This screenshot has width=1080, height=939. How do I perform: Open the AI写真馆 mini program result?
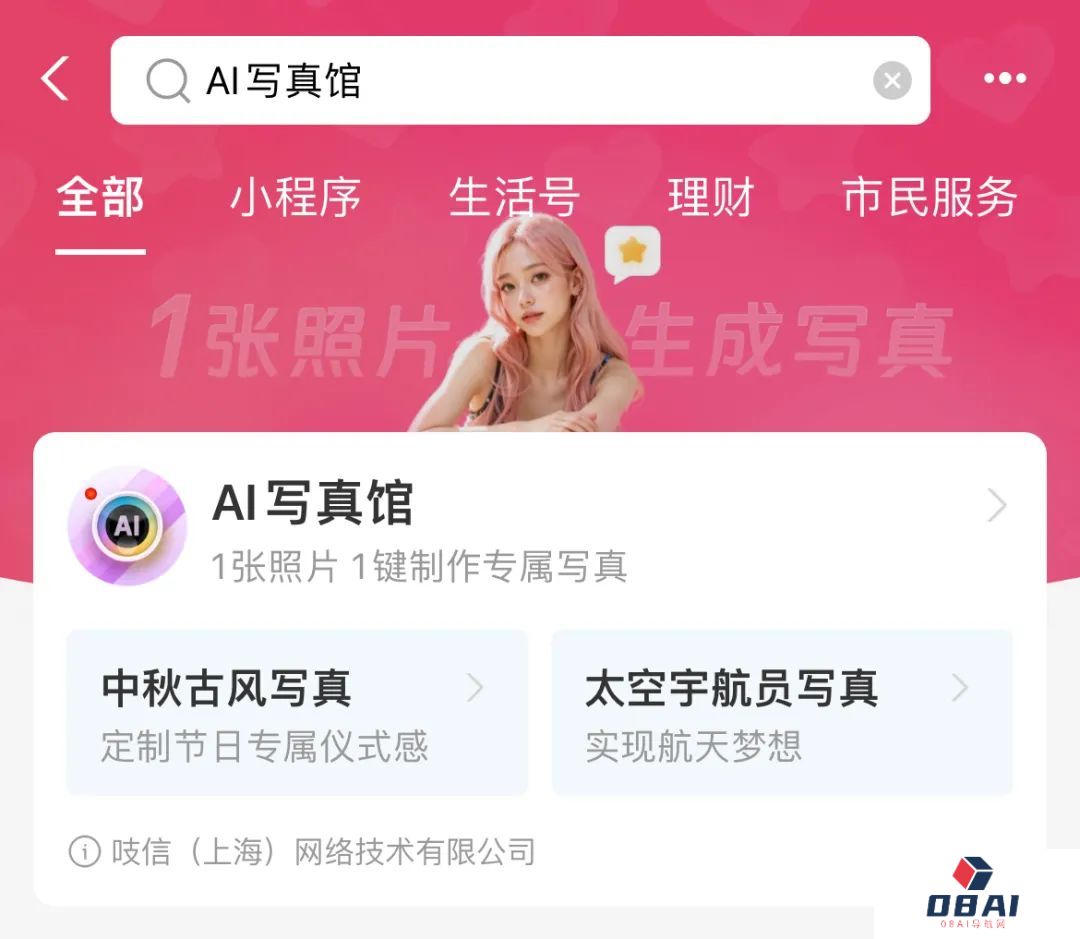coord(540,525)
